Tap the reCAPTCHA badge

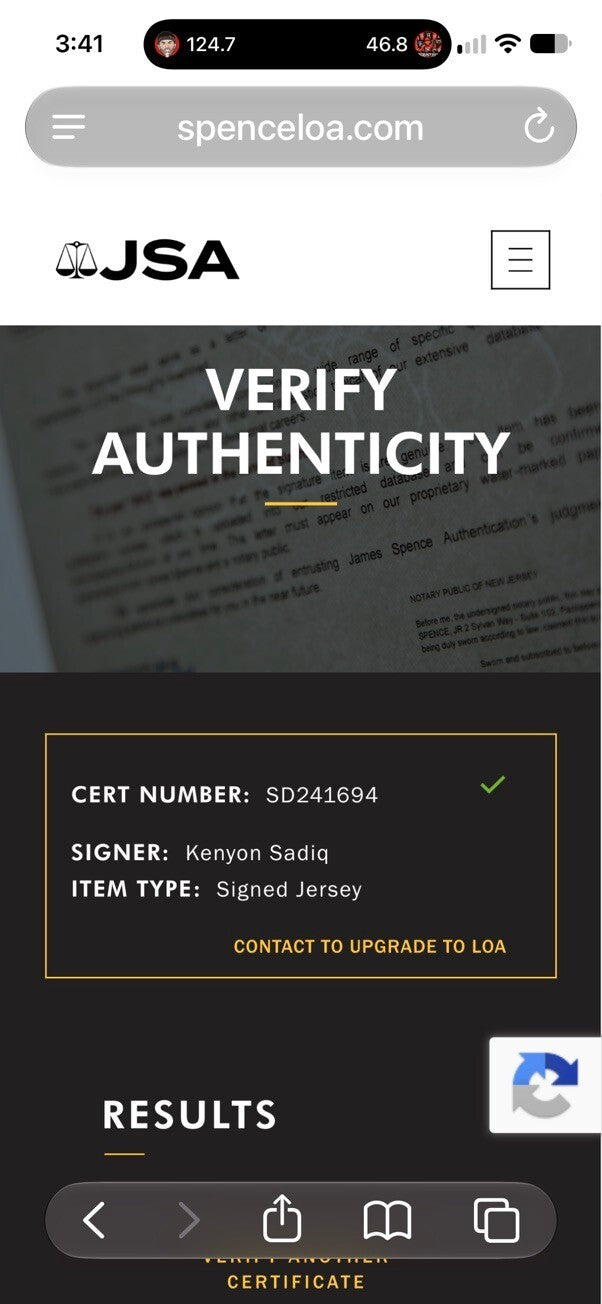545,1085
